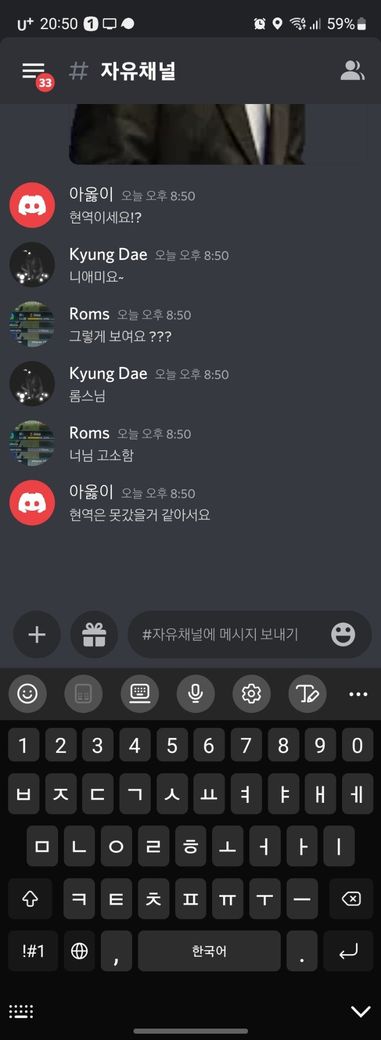381x1040 pixels.
Task: Open the gift icon
Action: [94, 635]
